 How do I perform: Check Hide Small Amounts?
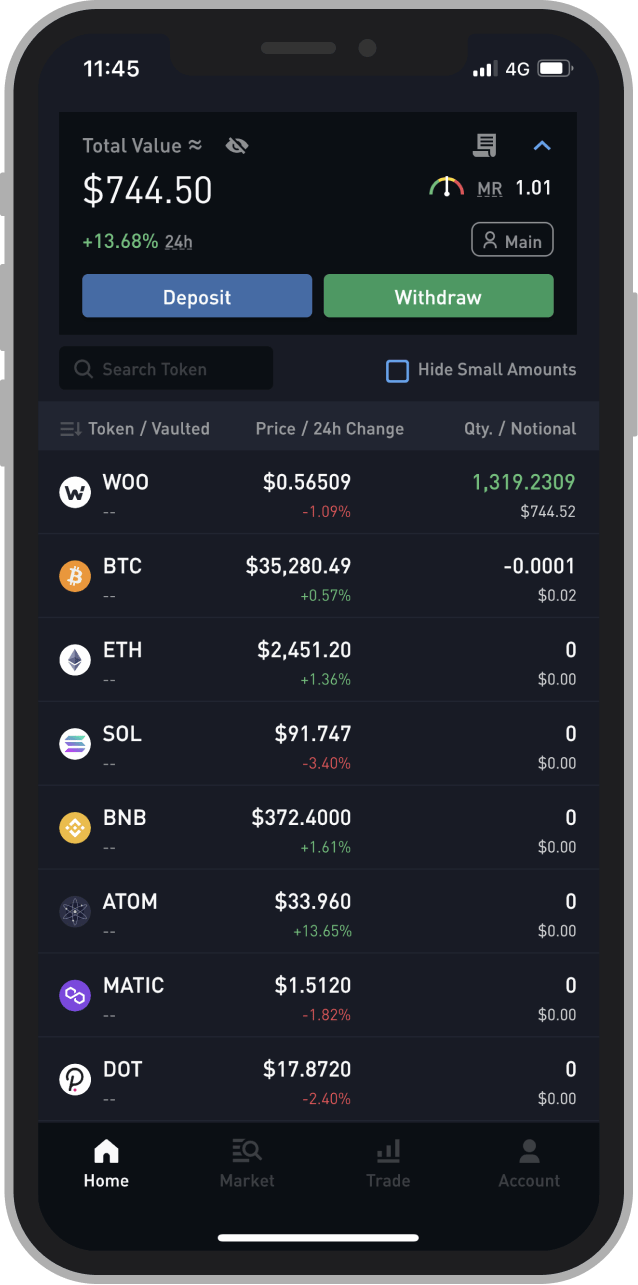[397, 371]
